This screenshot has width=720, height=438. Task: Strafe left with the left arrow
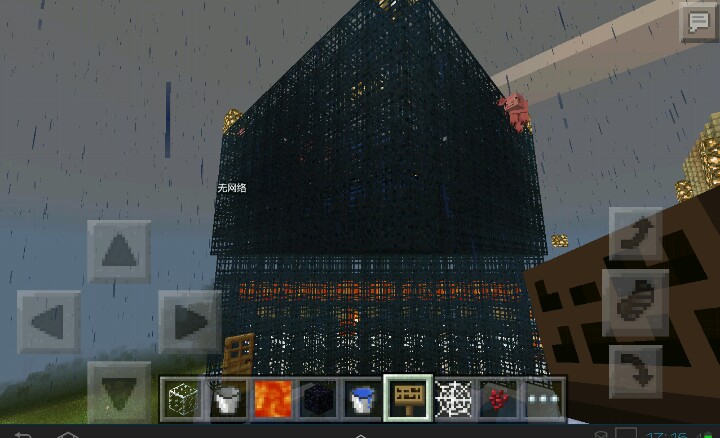tap(48, 322)
